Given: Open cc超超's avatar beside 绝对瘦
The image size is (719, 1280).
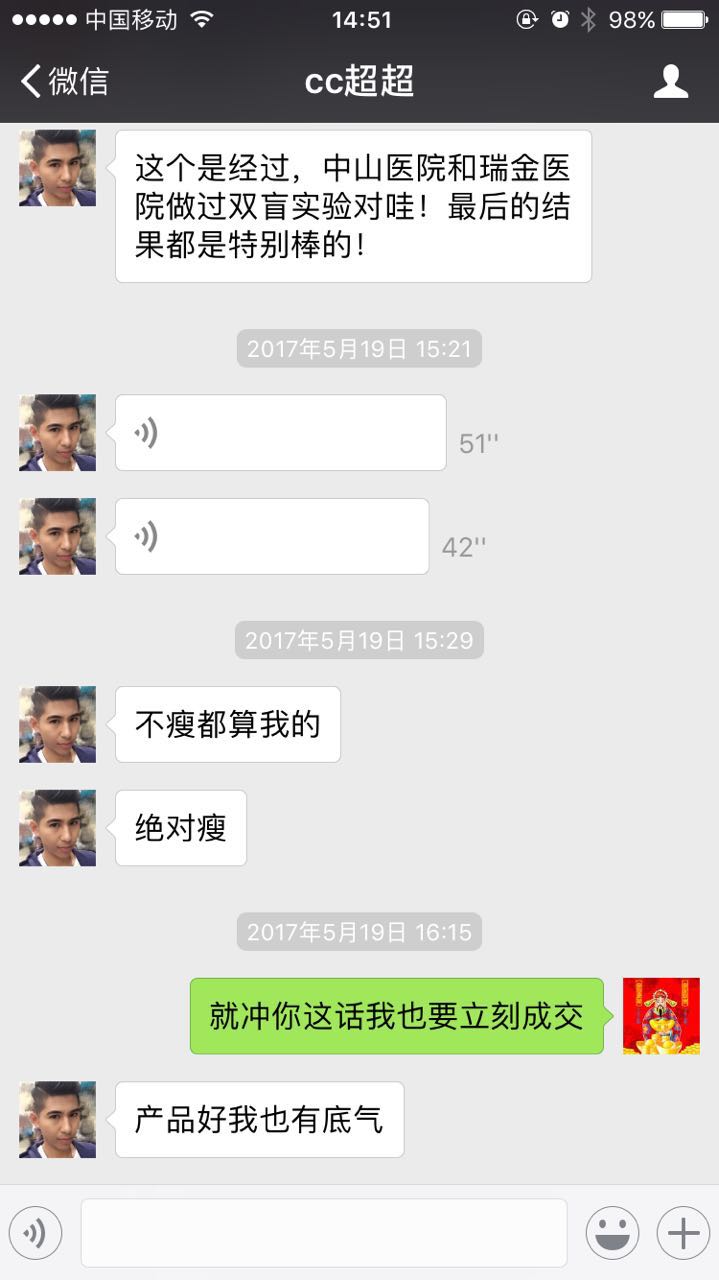Looking at the screenshot, I should pyautogui.click(x=58, y=828).
